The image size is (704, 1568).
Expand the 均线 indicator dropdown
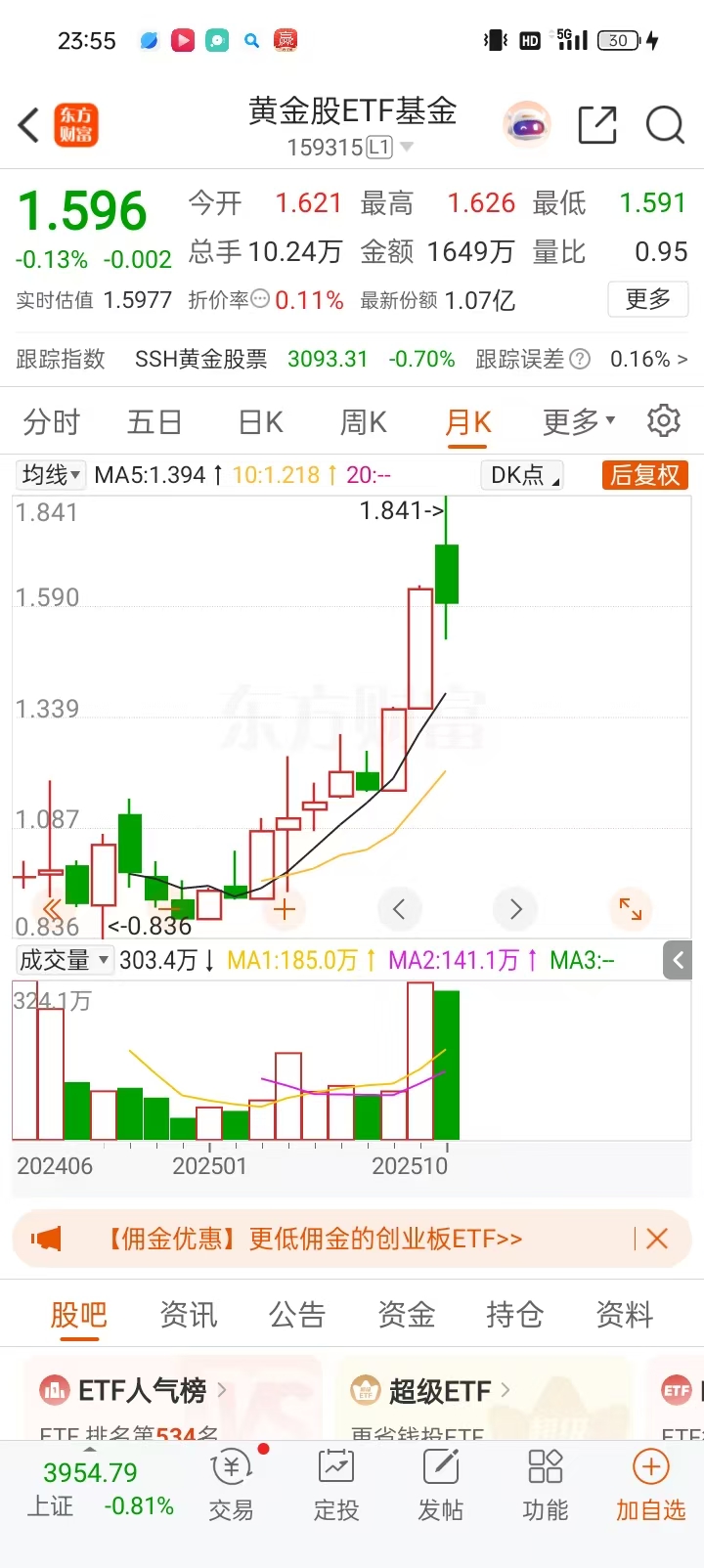click(x=51, y=475)
